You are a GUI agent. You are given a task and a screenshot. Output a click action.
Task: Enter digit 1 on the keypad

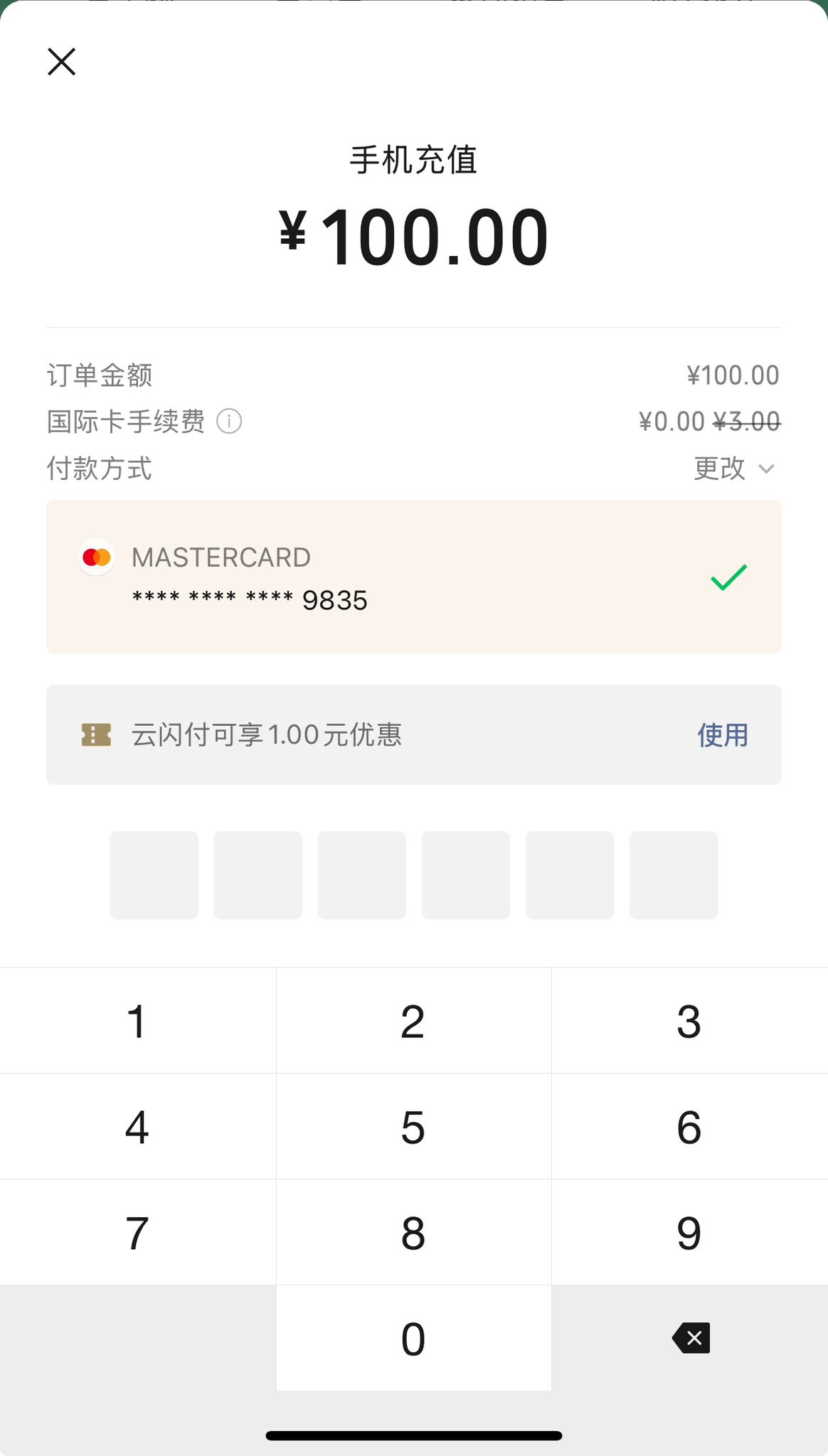[138, 1020]
